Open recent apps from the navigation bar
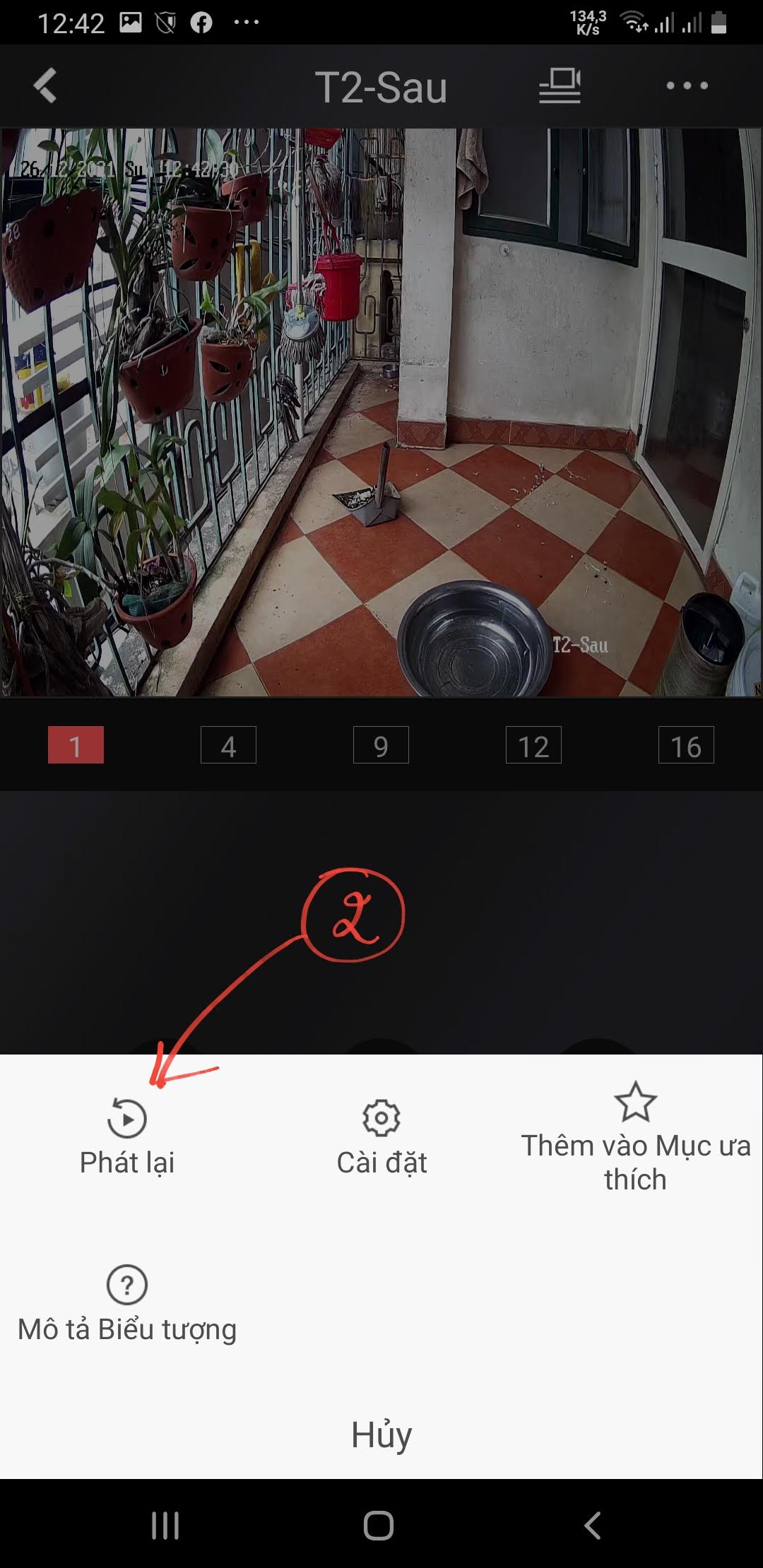 pos(165,1526)
